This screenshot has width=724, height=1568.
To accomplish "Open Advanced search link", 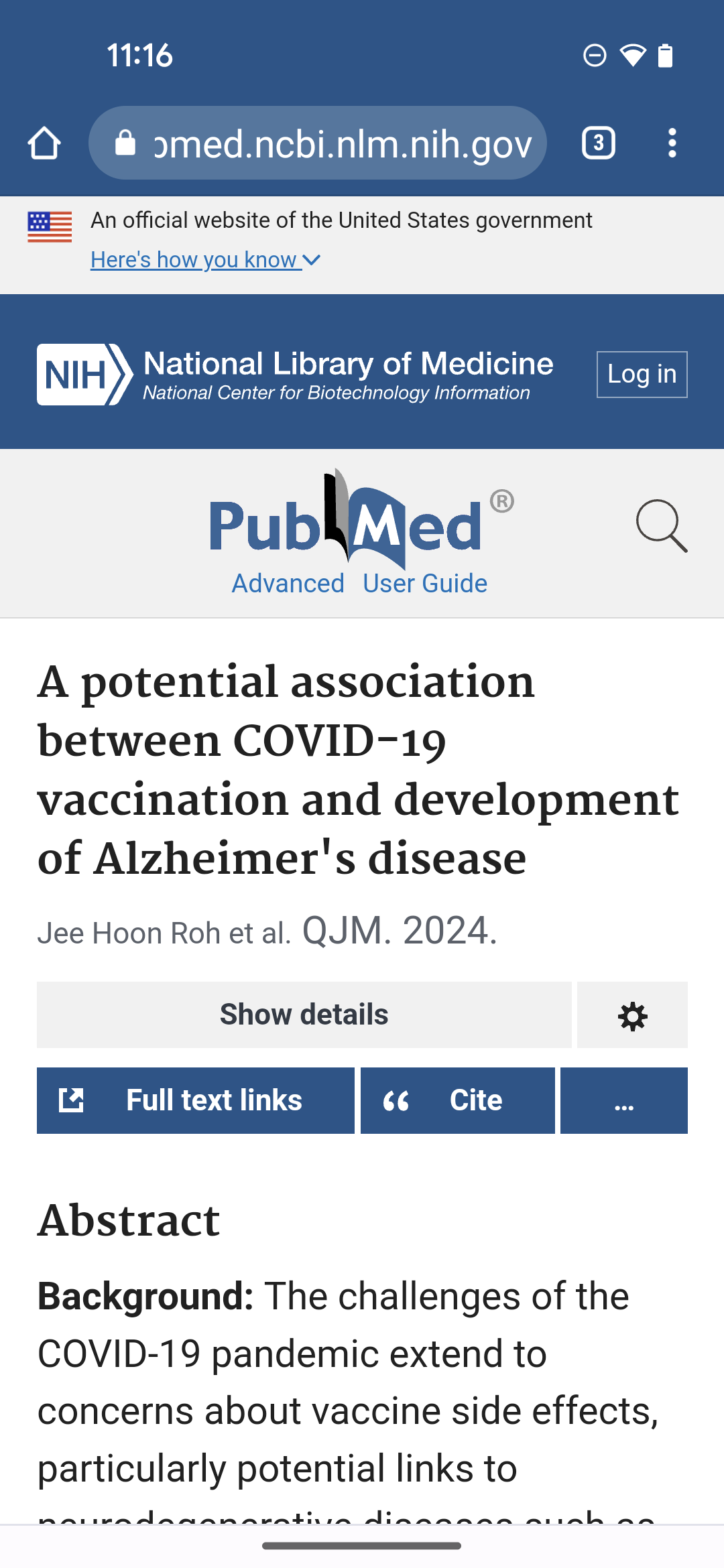I will [288, 583].
